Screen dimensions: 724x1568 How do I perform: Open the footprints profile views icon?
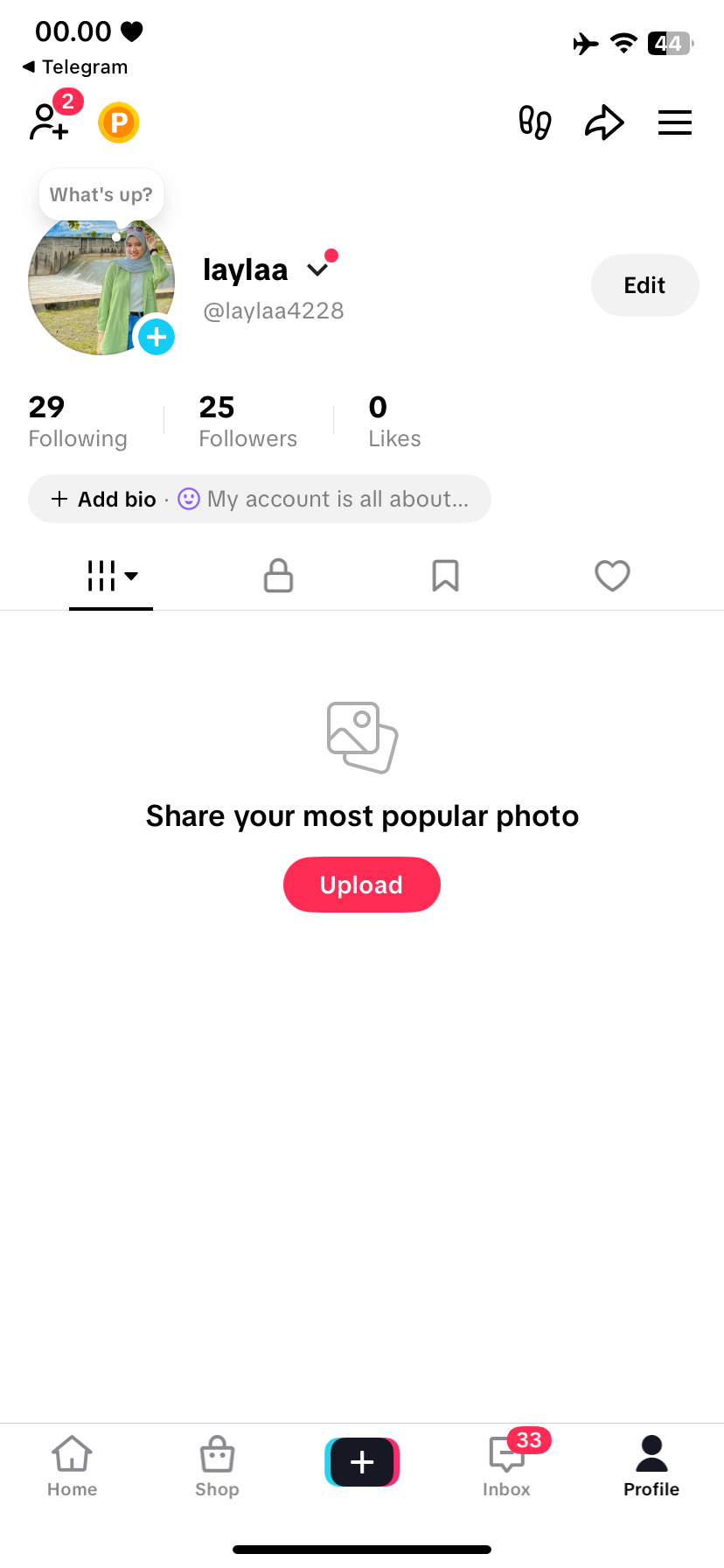(534, 122)
